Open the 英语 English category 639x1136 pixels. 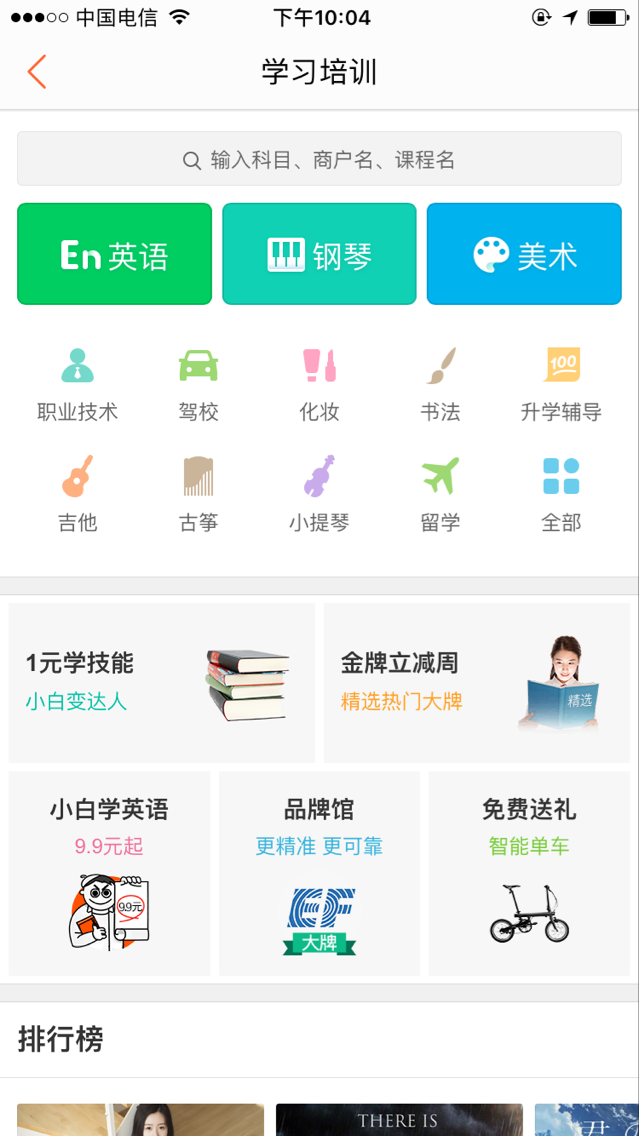115,254
